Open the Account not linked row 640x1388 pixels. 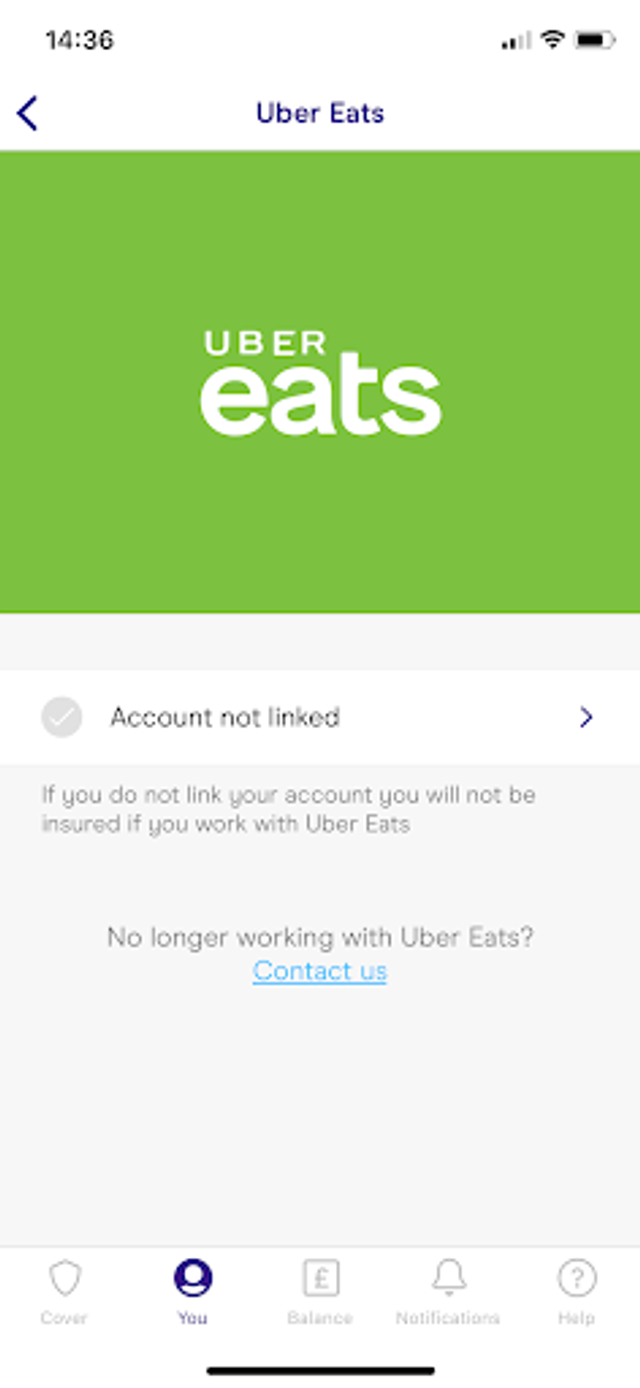click(320, 717)
